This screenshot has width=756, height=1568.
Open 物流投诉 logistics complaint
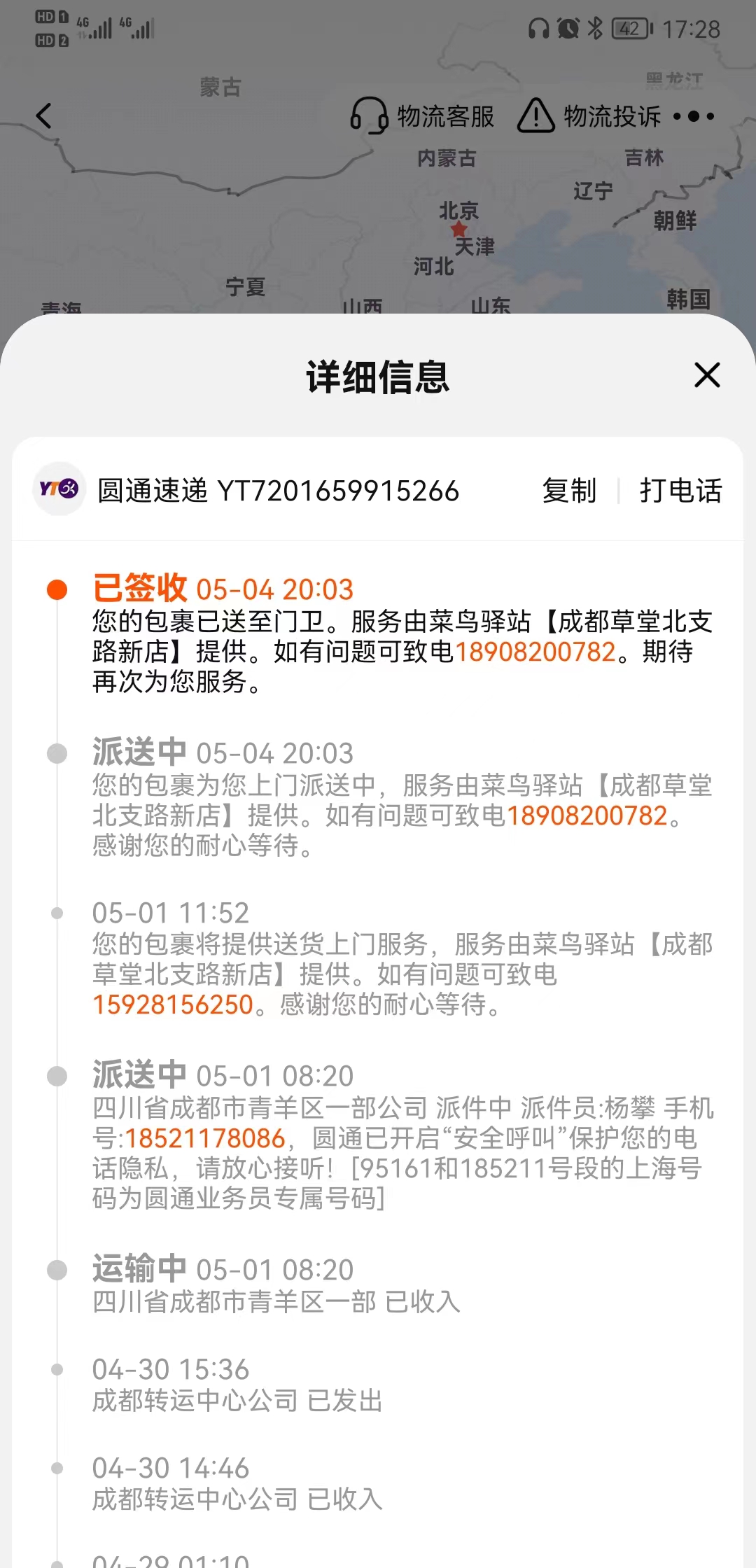pyautogui.click(x=589, y=116)
